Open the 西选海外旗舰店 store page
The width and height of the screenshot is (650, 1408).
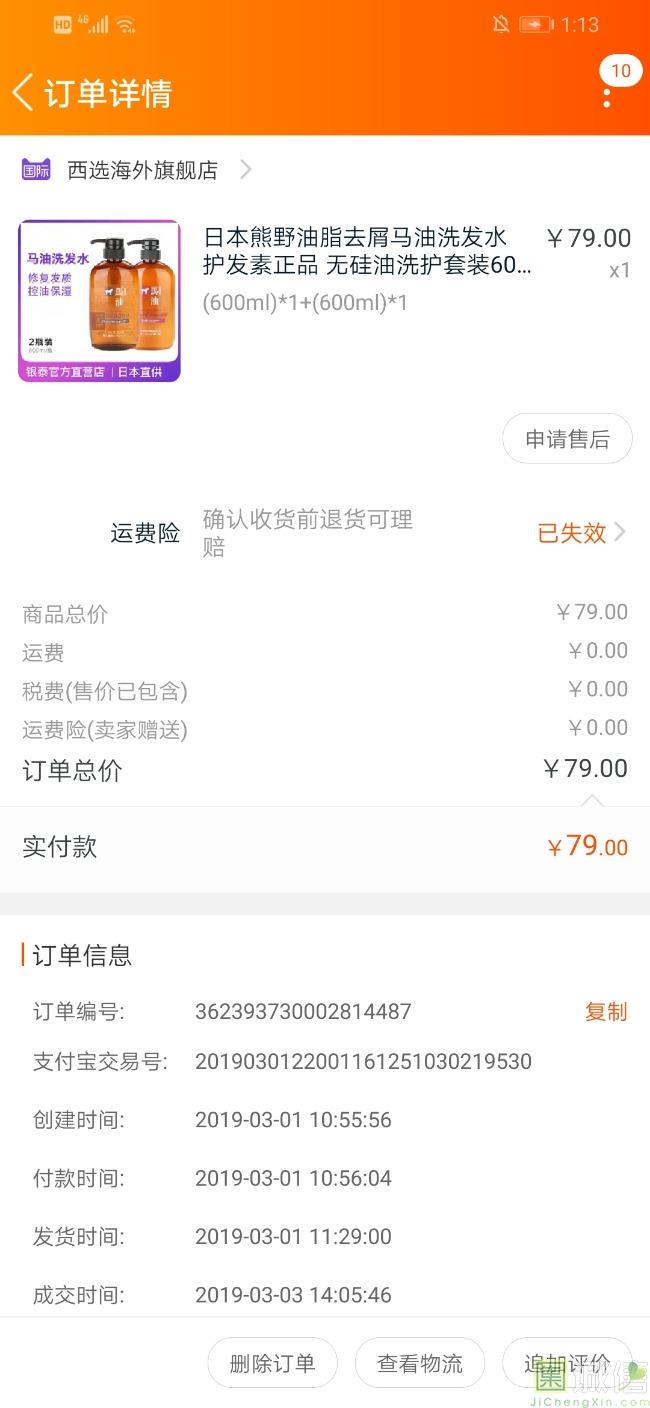pos(142,170)
